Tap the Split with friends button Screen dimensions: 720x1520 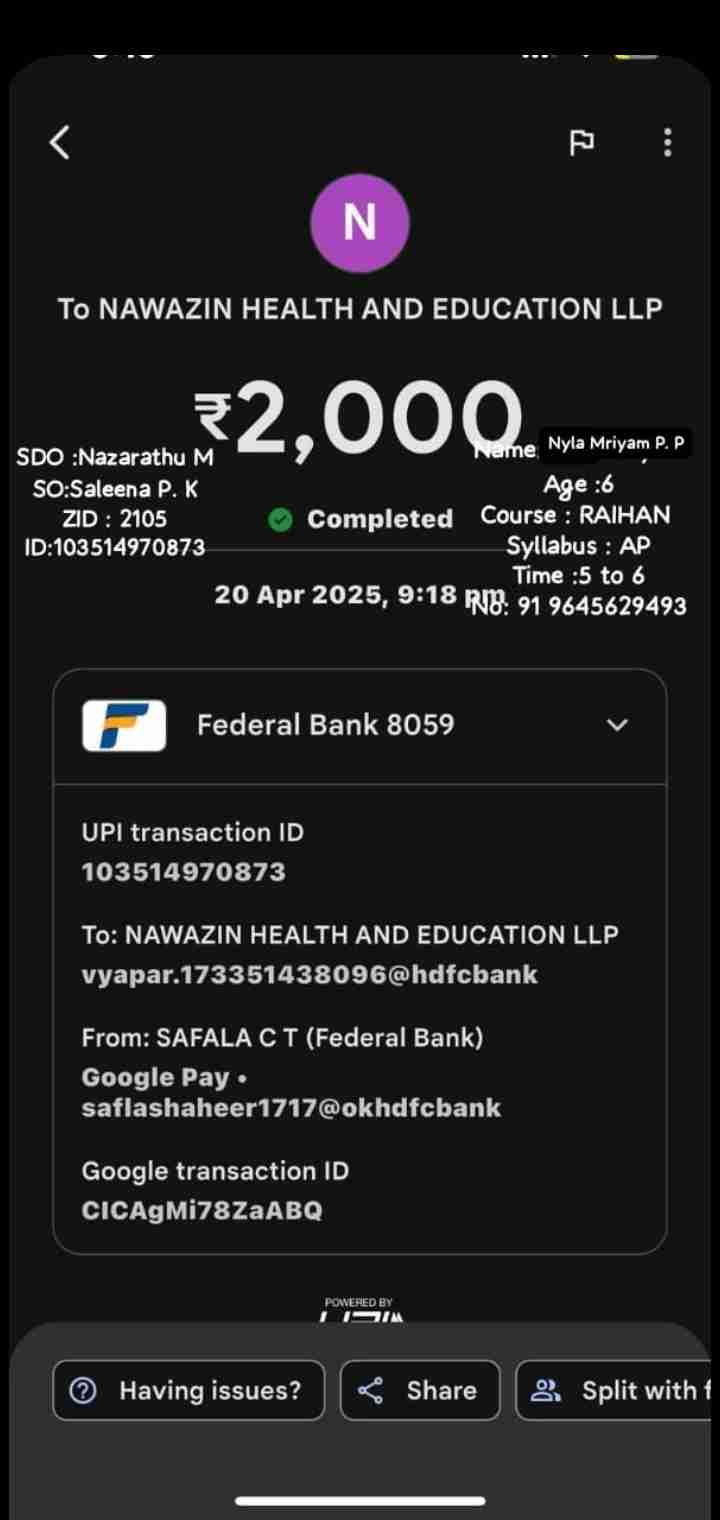615,1390
